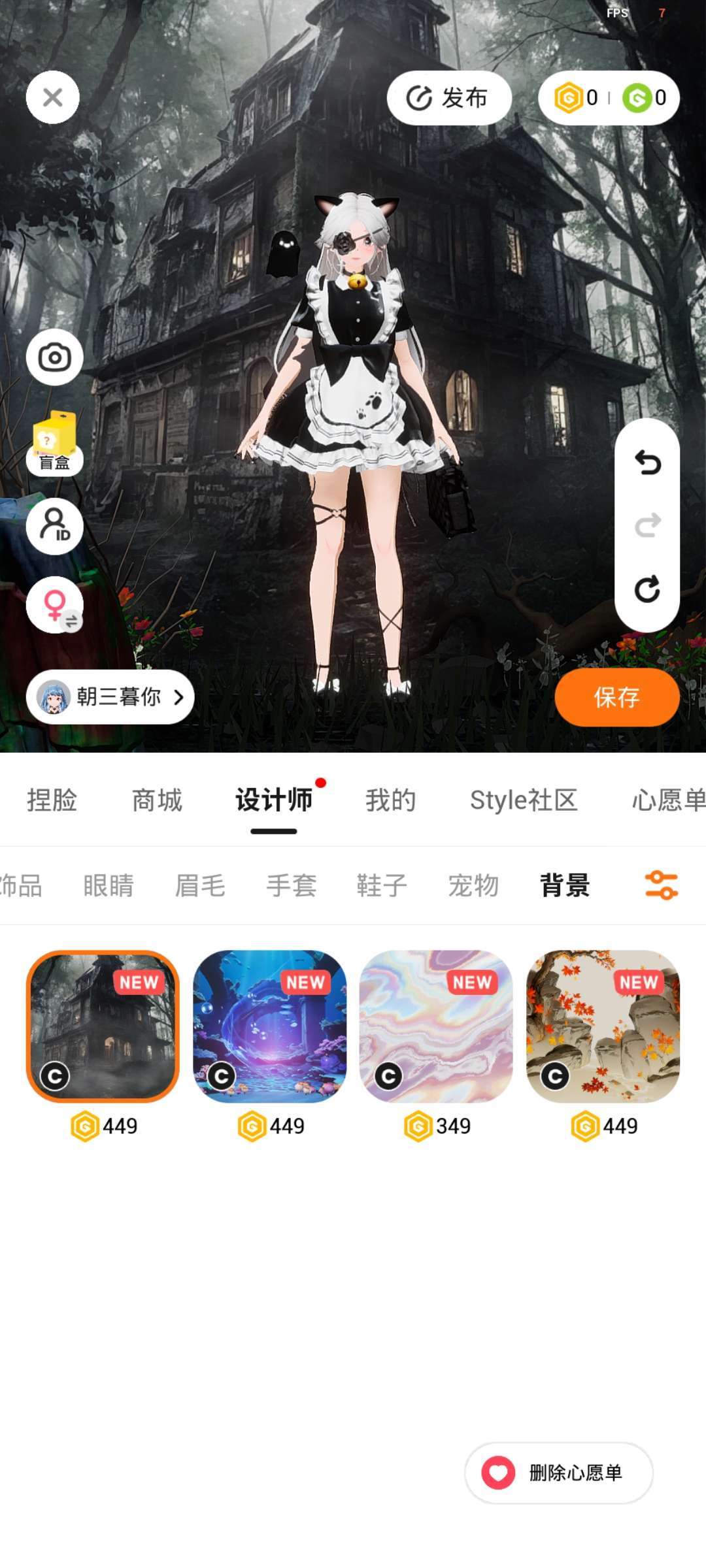The width and height of the screenshot is (706, 1568).
Task: Switch to the Style社区 tab
Action: click(524, 800)
